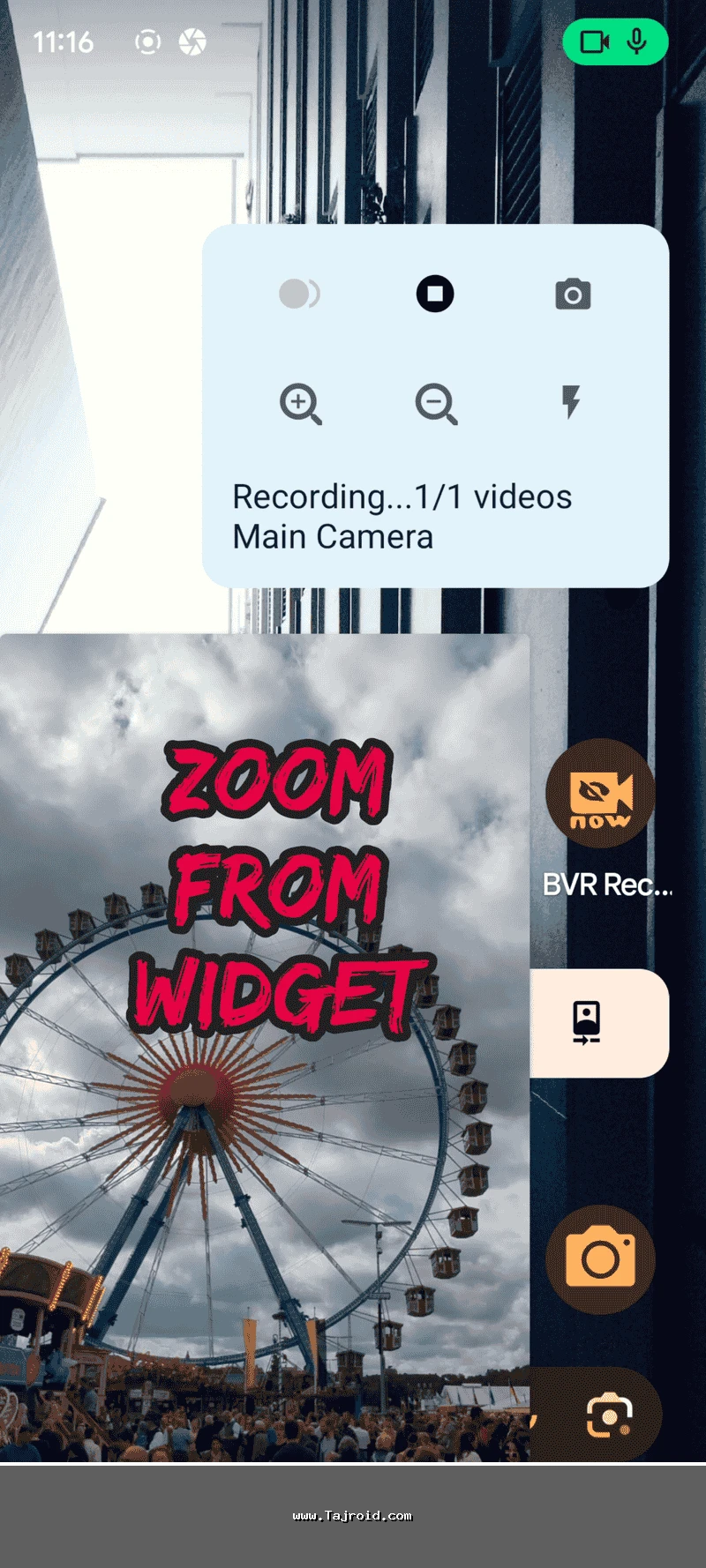Open the green camera and mic indicator

615,41
